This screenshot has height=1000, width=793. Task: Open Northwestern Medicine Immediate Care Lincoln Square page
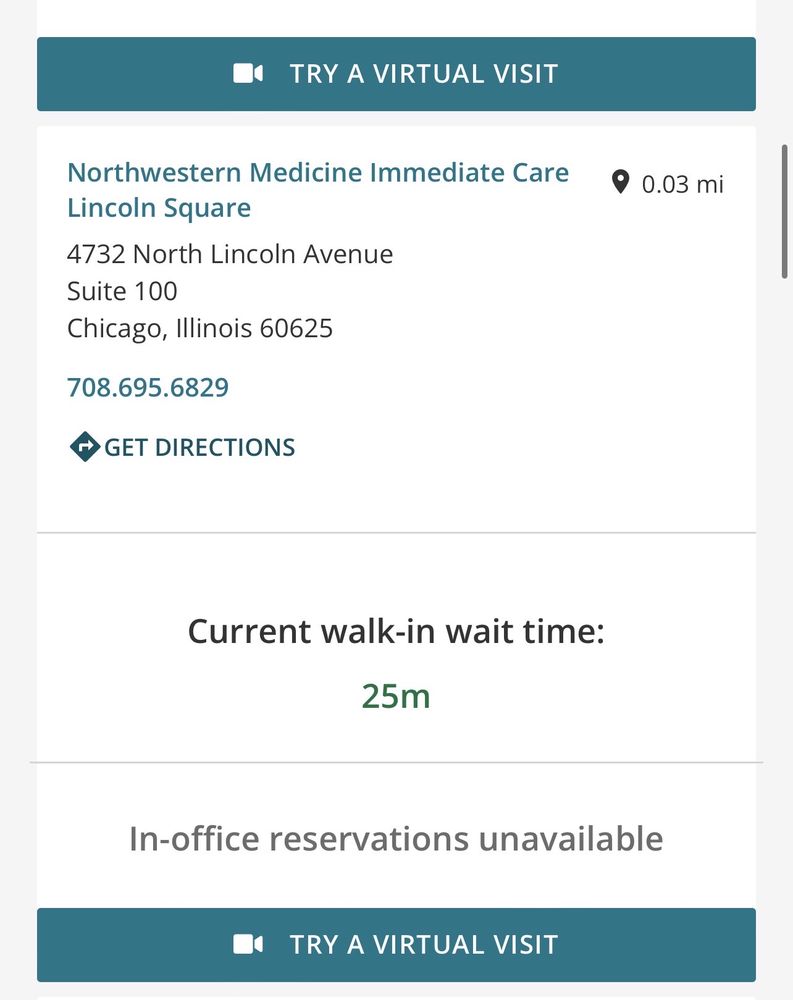click(318, 172)
